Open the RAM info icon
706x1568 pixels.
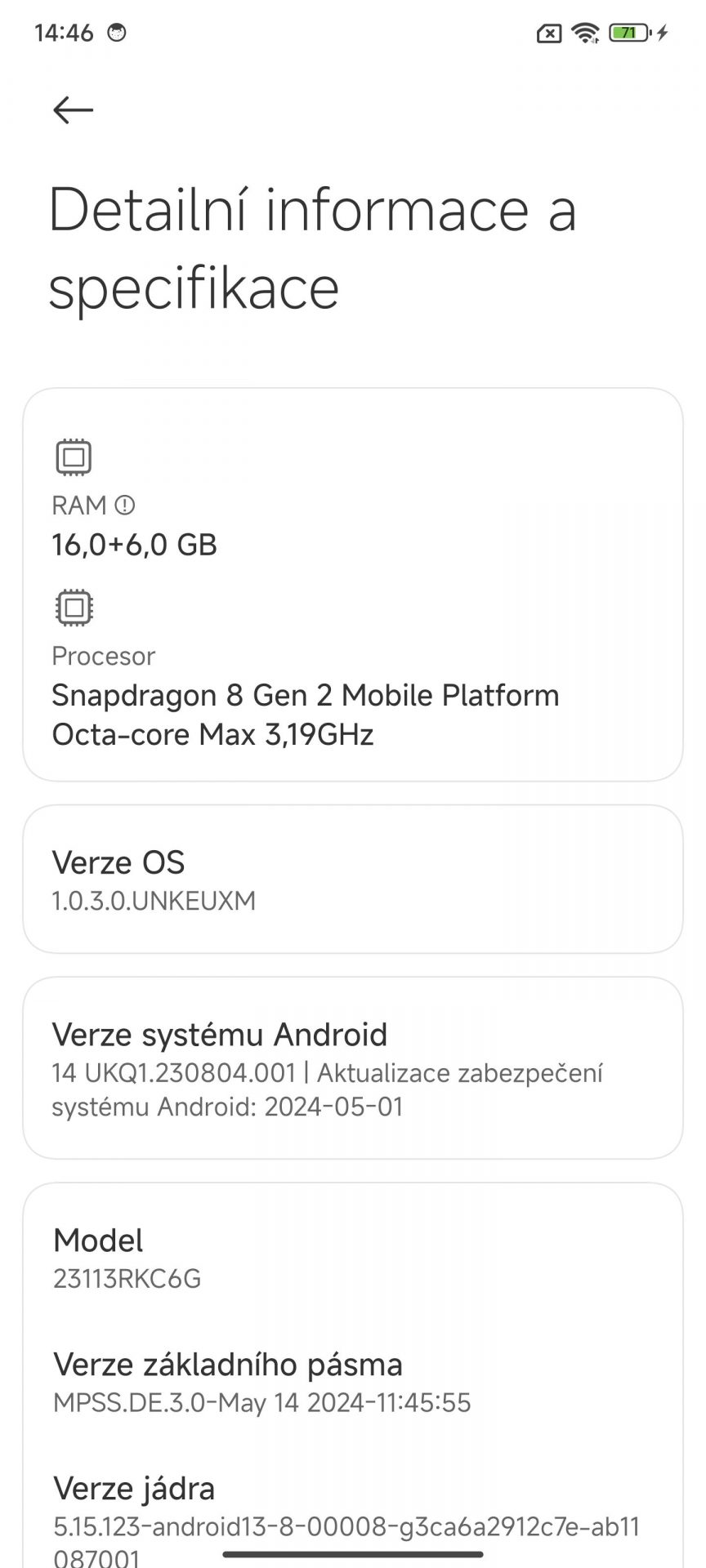pos(124,506)
